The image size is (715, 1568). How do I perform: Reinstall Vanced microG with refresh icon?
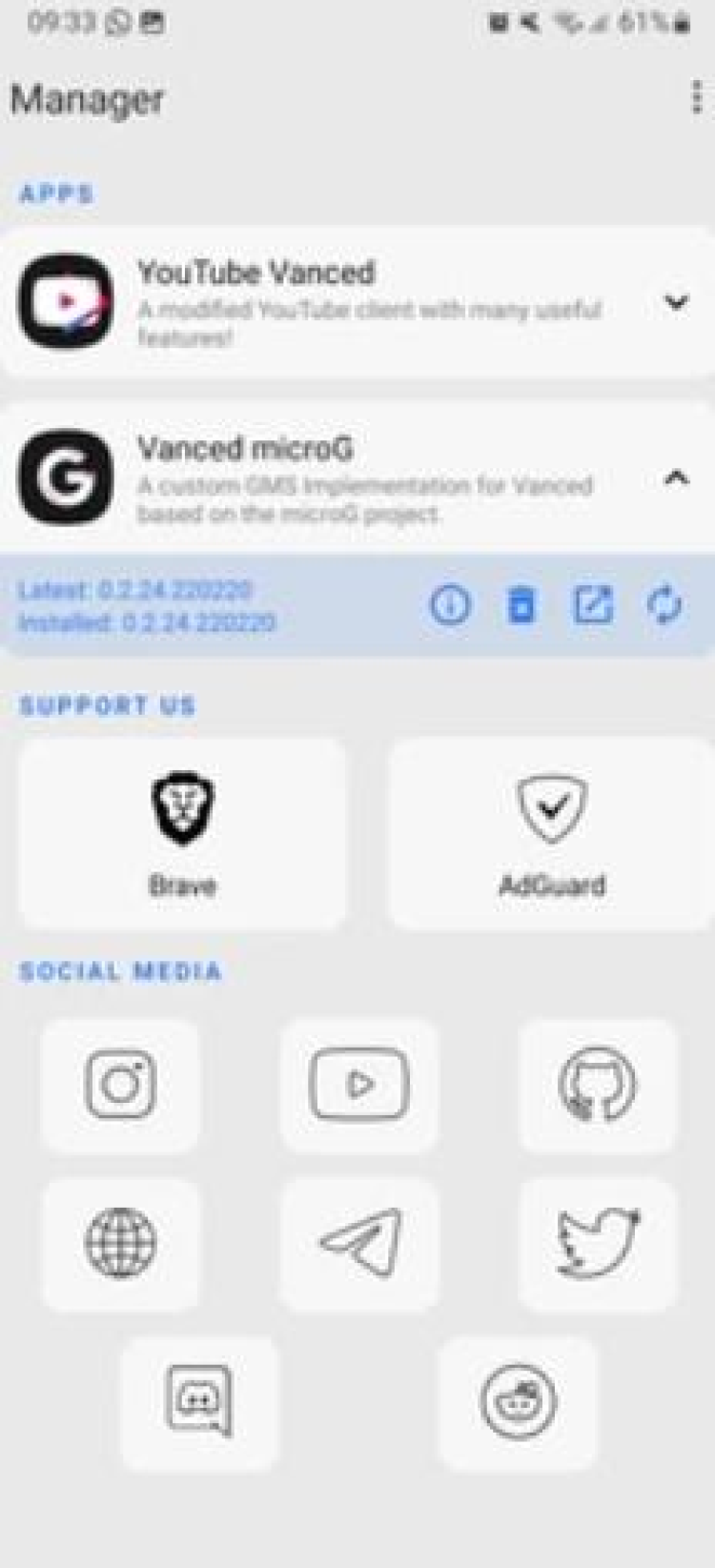(x=664, y=604)
